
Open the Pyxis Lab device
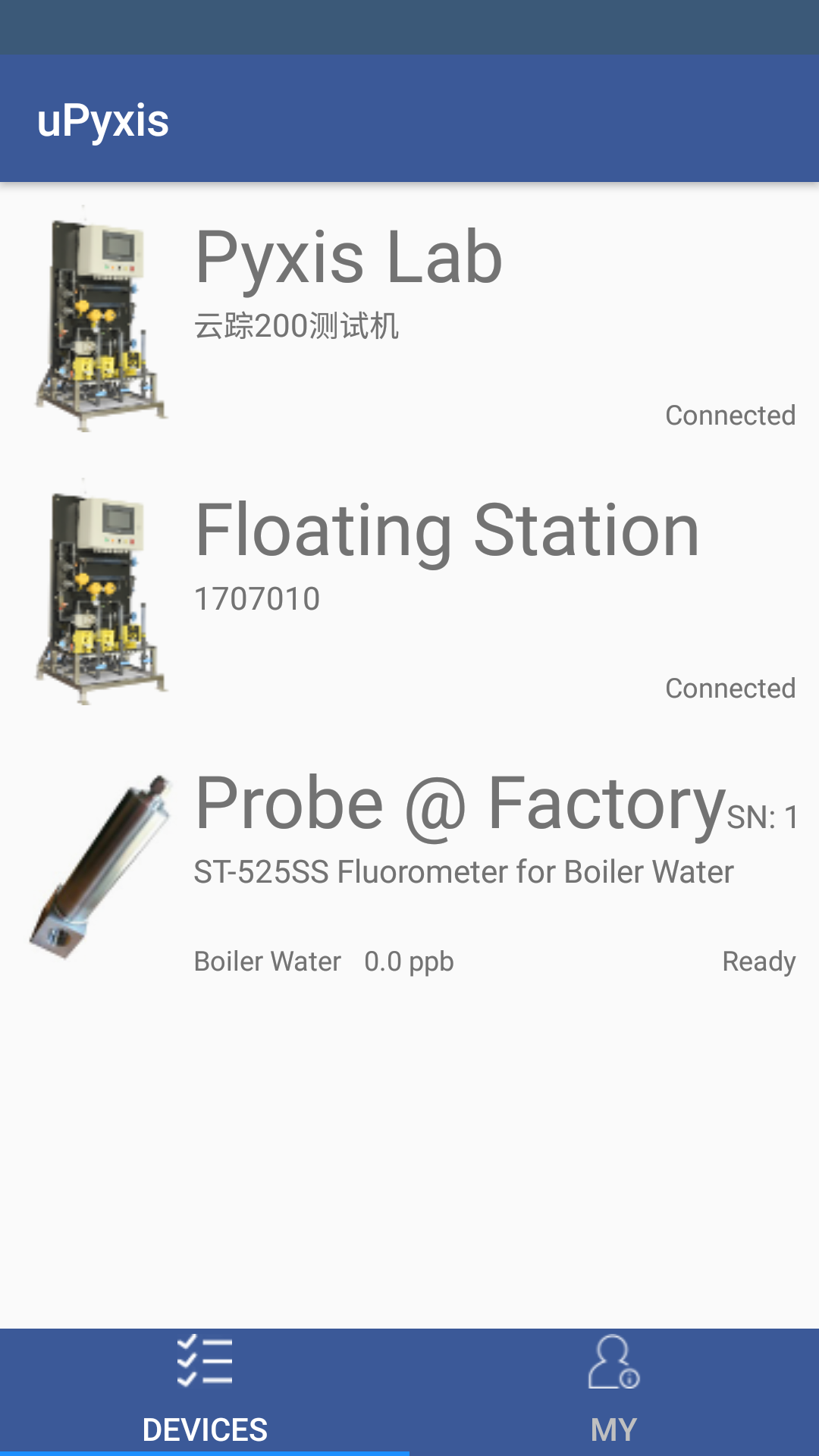pyautogui.click(x=409, y=318)
